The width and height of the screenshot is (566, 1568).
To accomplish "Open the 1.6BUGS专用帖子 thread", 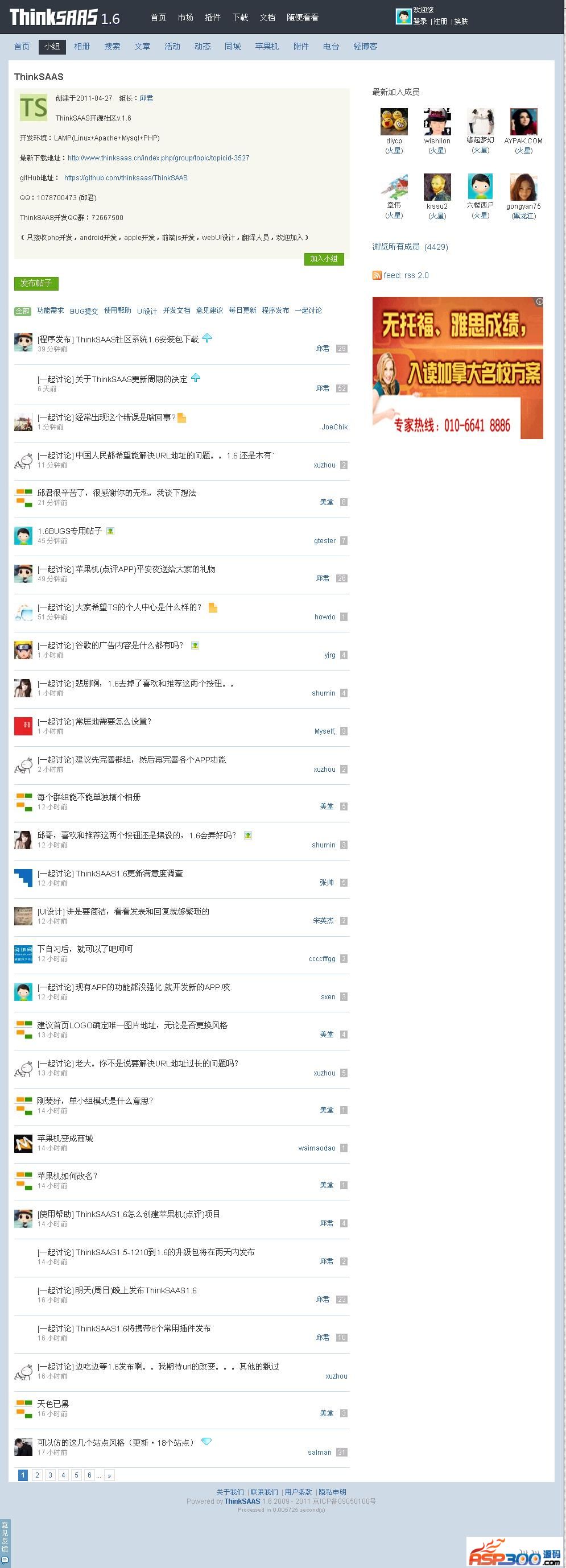I will tap(70, 531).
